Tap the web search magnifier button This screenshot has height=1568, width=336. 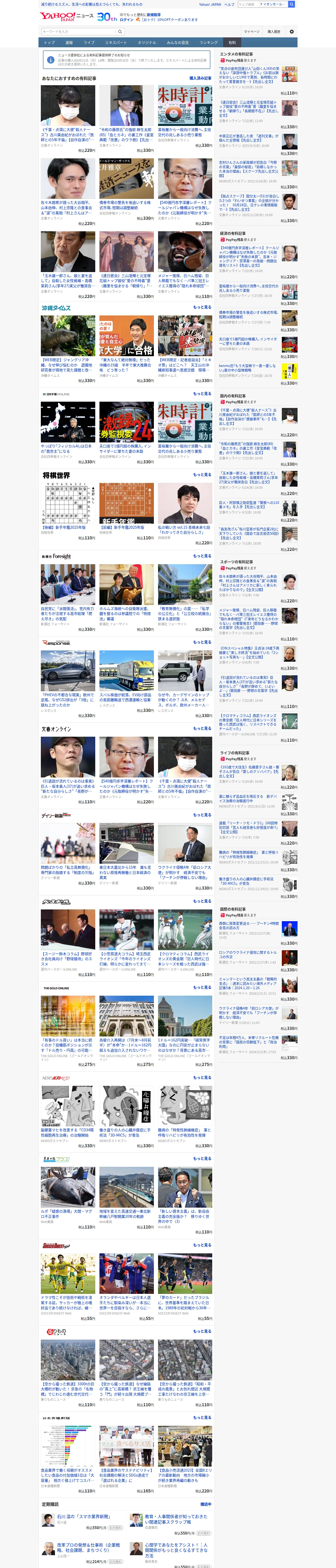(x=292, y=4)
